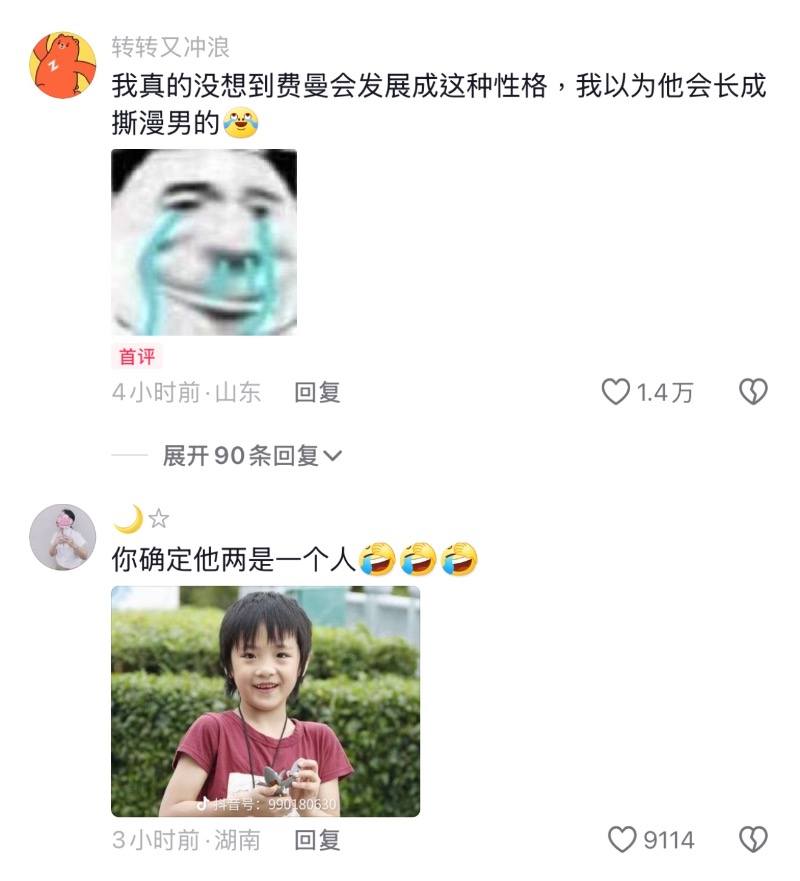
Task: Like the comment with 9114 likes
Action: 622,840
